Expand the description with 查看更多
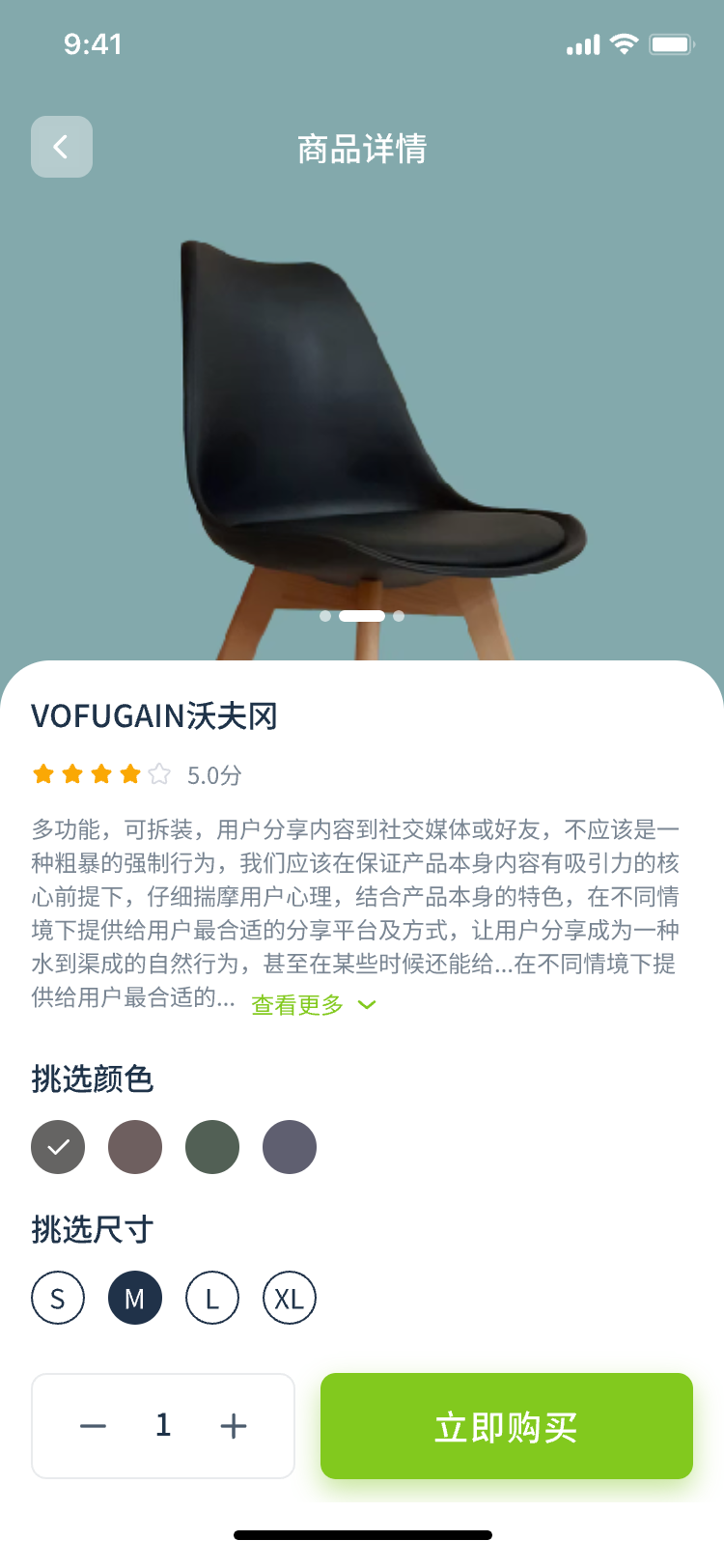 313,1005
